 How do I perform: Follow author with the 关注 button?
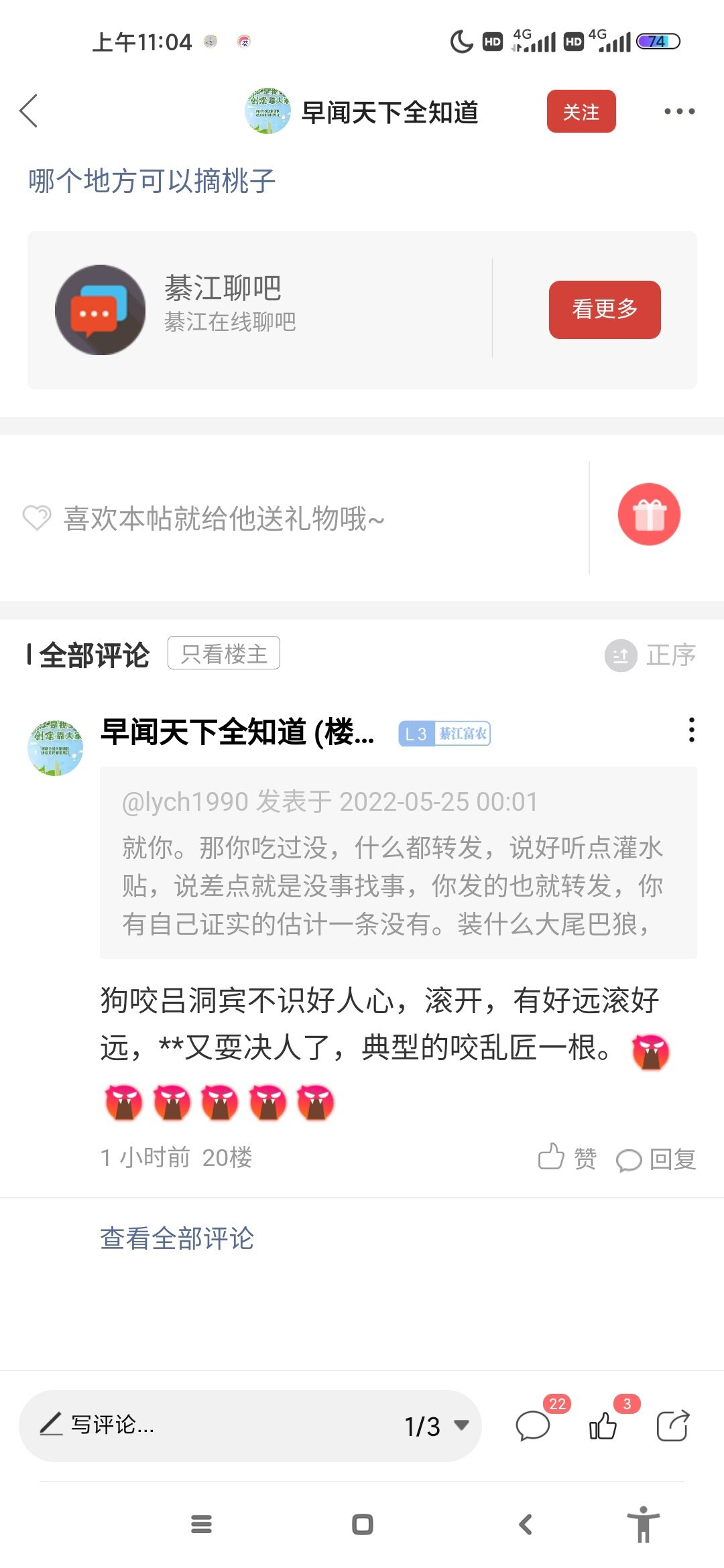[581, 111]
